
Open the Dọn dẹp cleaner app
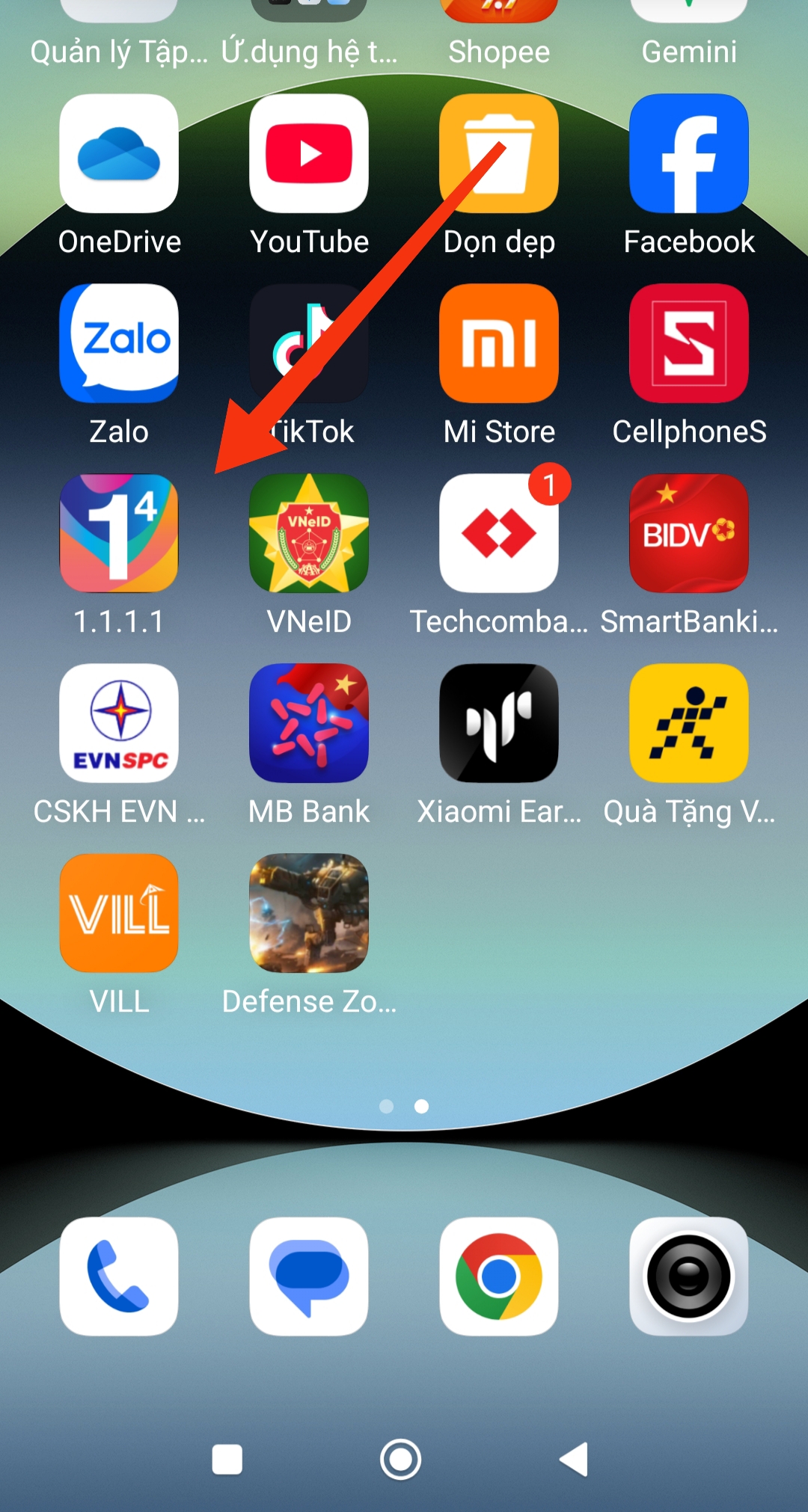point(499,153)
